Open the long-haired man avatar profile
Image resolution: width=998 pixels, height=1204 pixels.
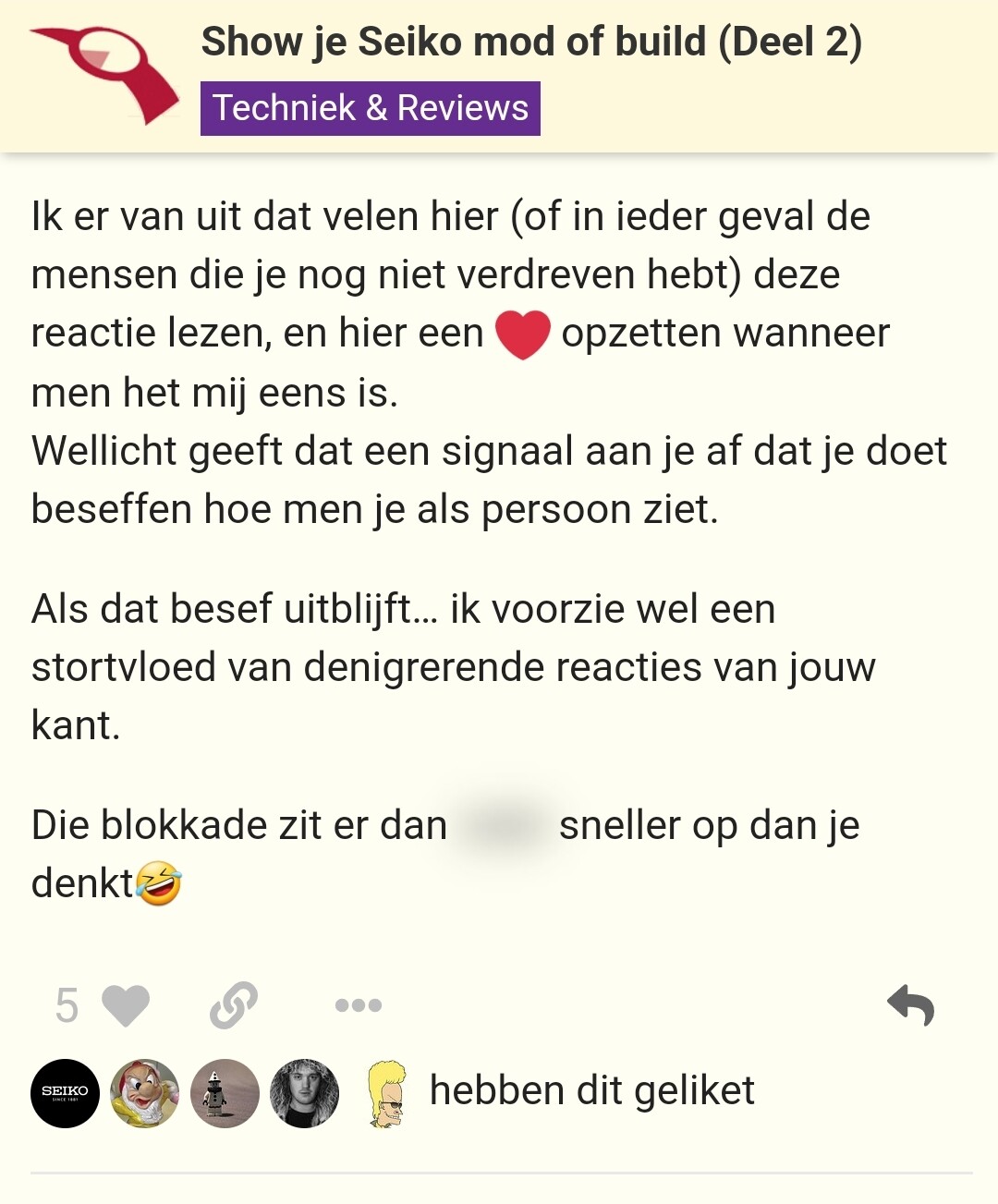(304, 1092)
